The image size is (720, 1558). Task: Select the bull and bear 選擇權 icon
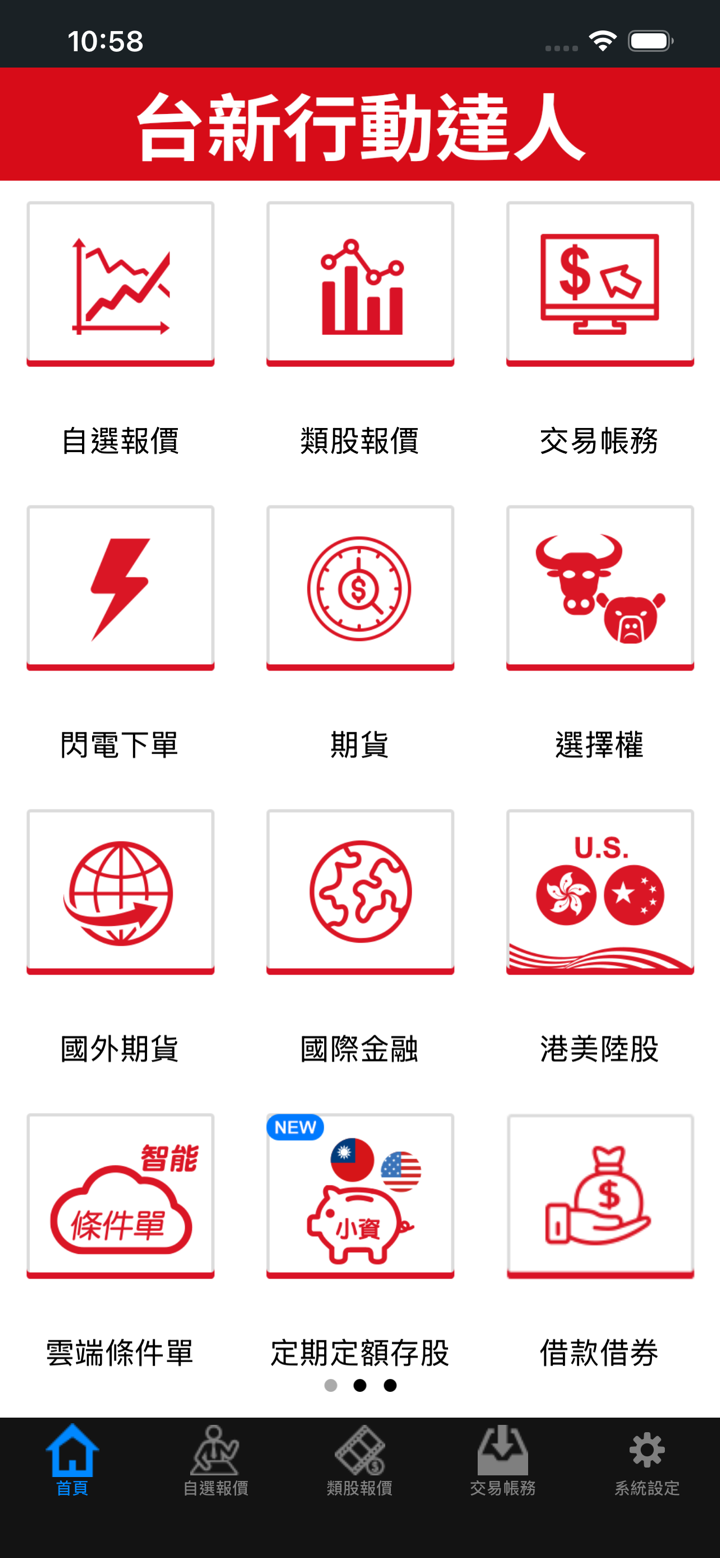point(600,587)
